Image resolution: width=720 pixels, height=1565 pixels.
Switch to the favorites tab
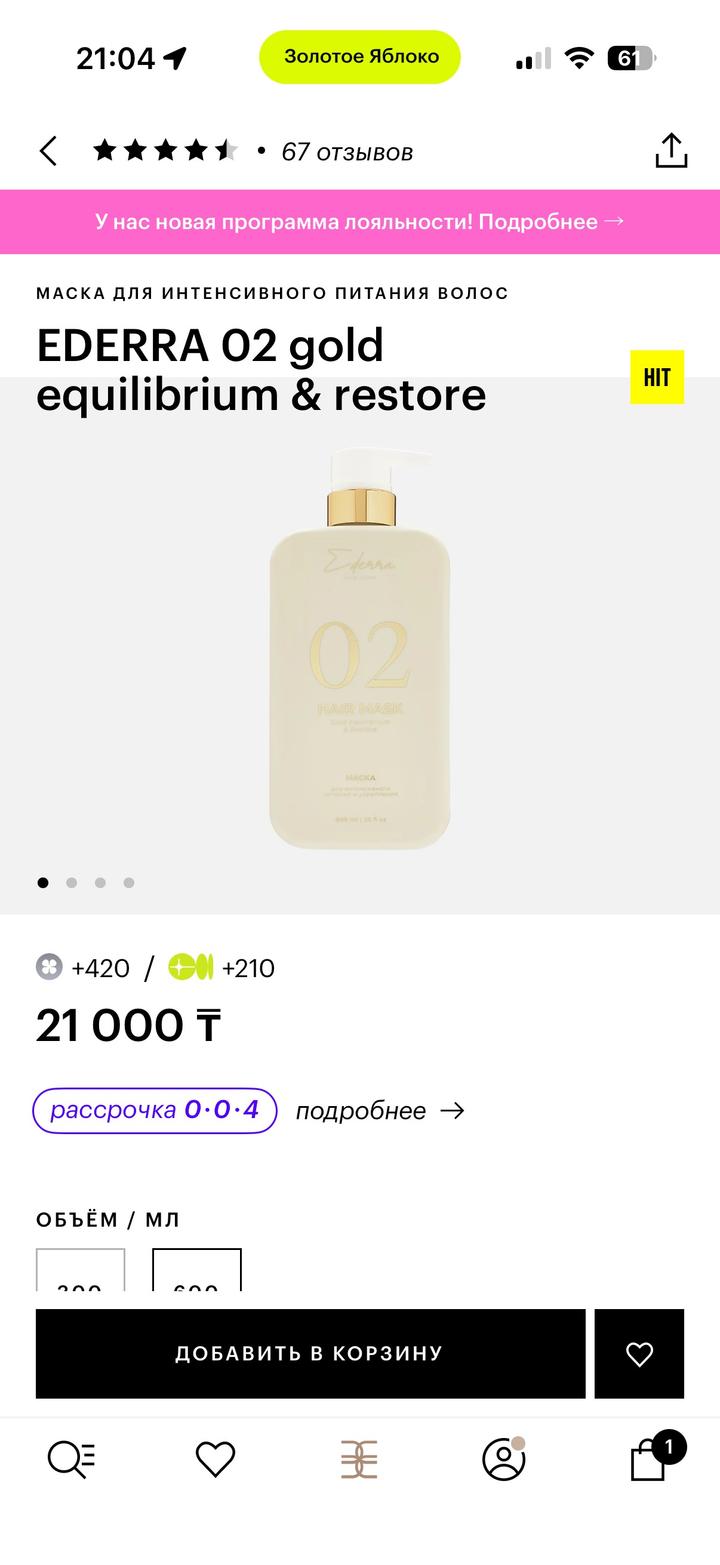(215, 1459)
